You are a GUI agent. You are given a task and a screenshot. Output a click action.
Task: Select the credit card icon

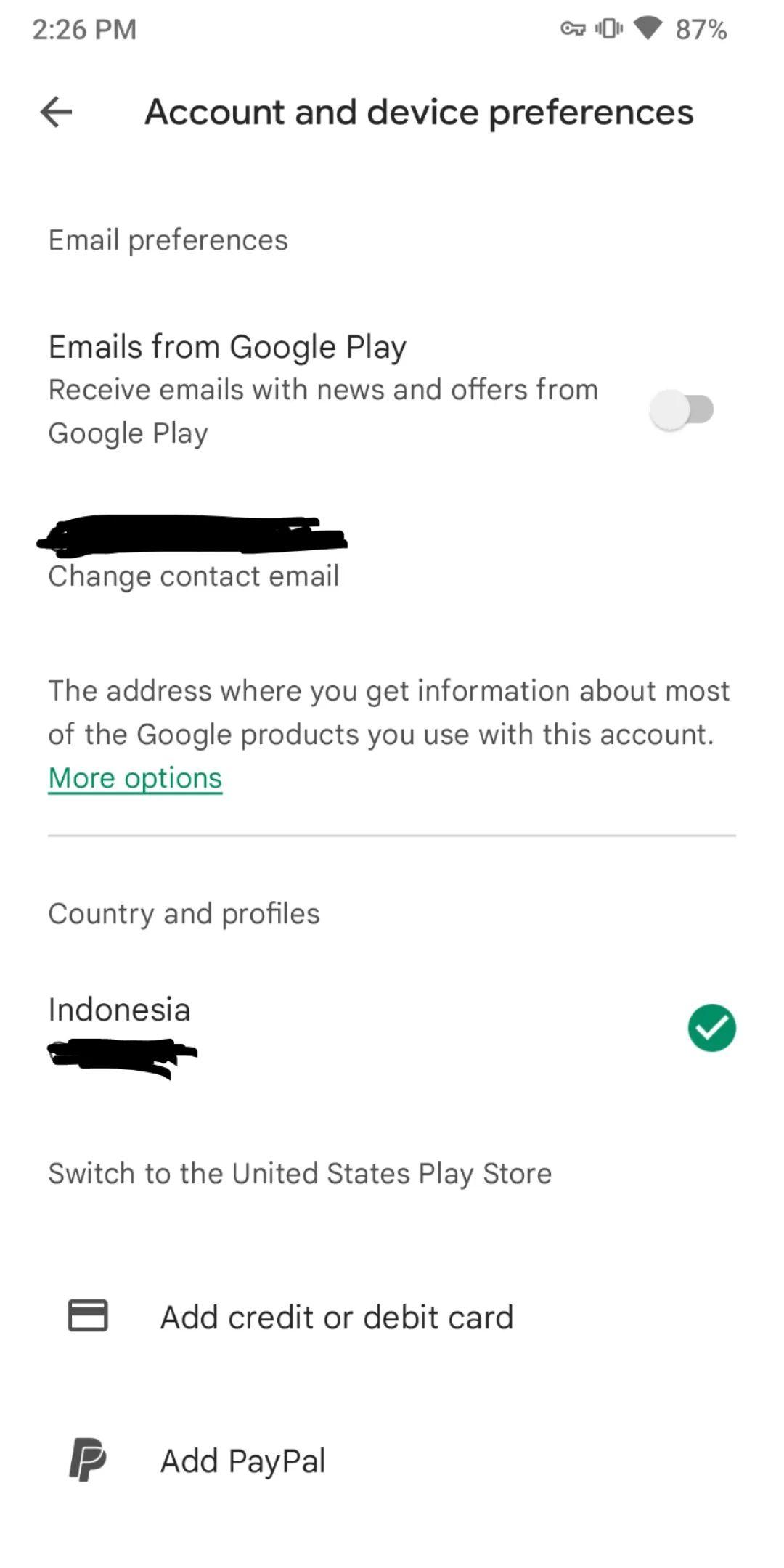point(86,1316)
